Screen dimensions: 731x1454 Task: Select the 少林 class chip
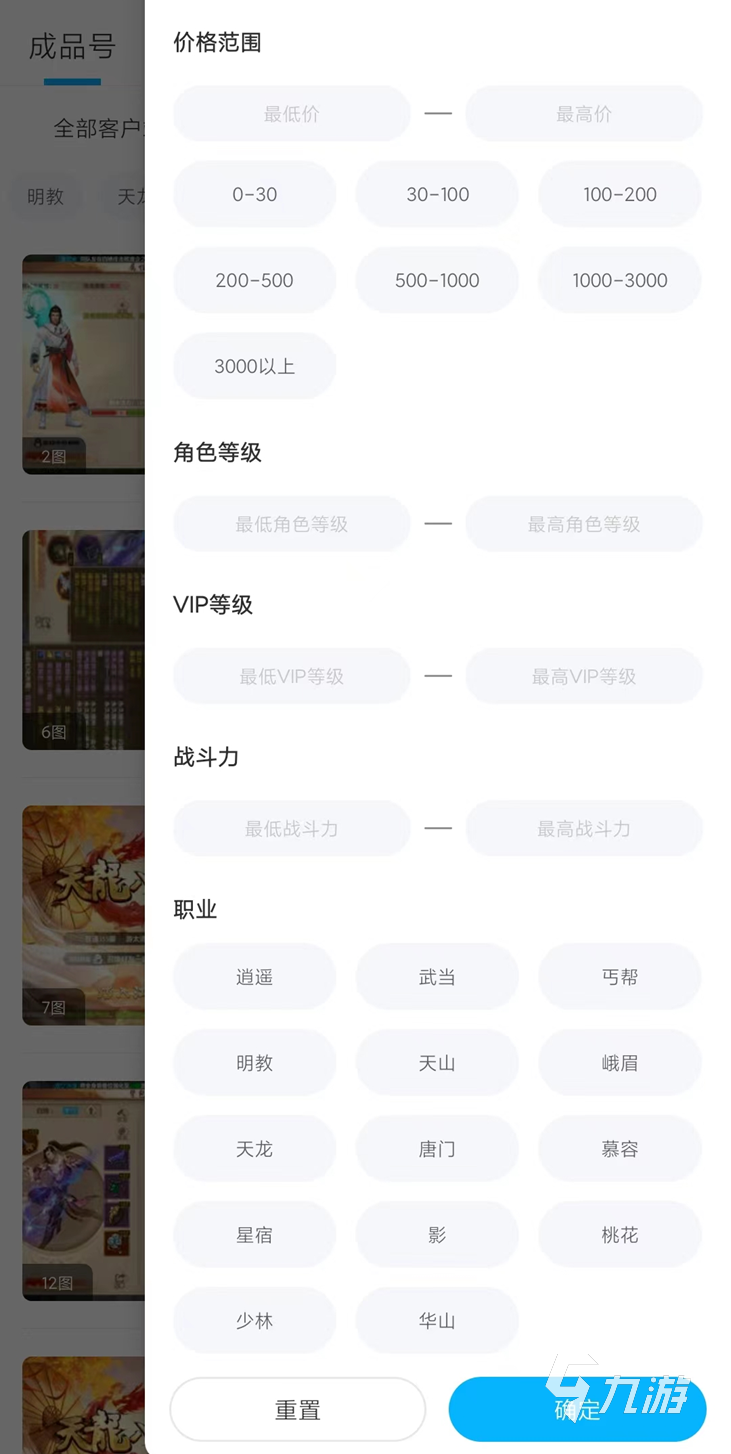[x=254, y=1321]
